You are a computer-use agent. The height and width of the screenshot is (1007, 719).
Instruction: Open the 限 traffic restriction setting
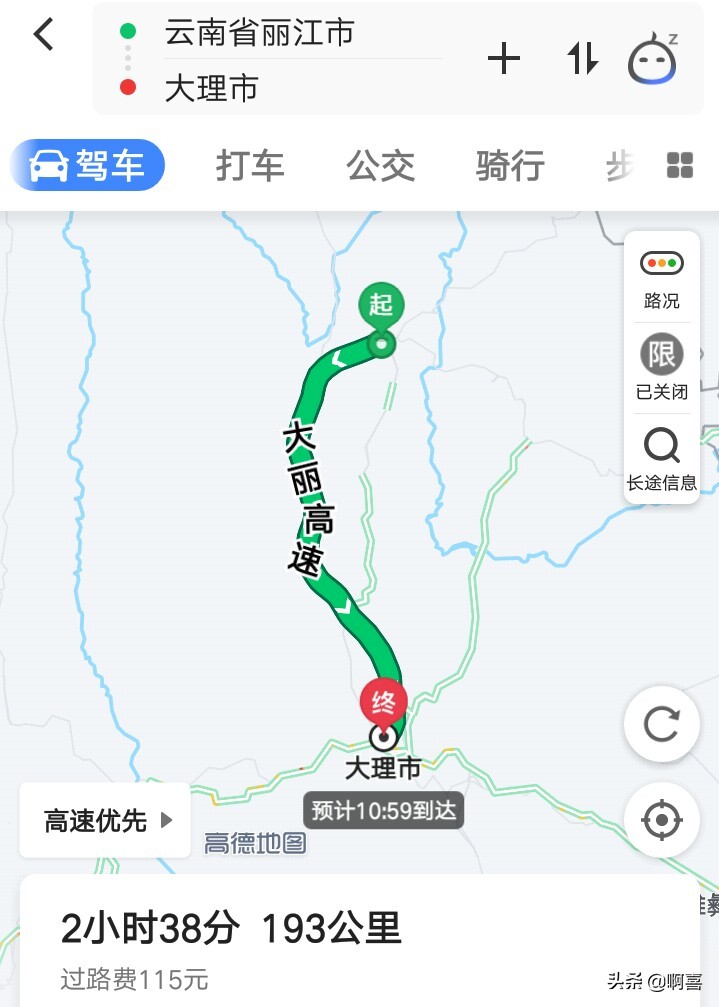pyautogui.click(x=661, y=367)
